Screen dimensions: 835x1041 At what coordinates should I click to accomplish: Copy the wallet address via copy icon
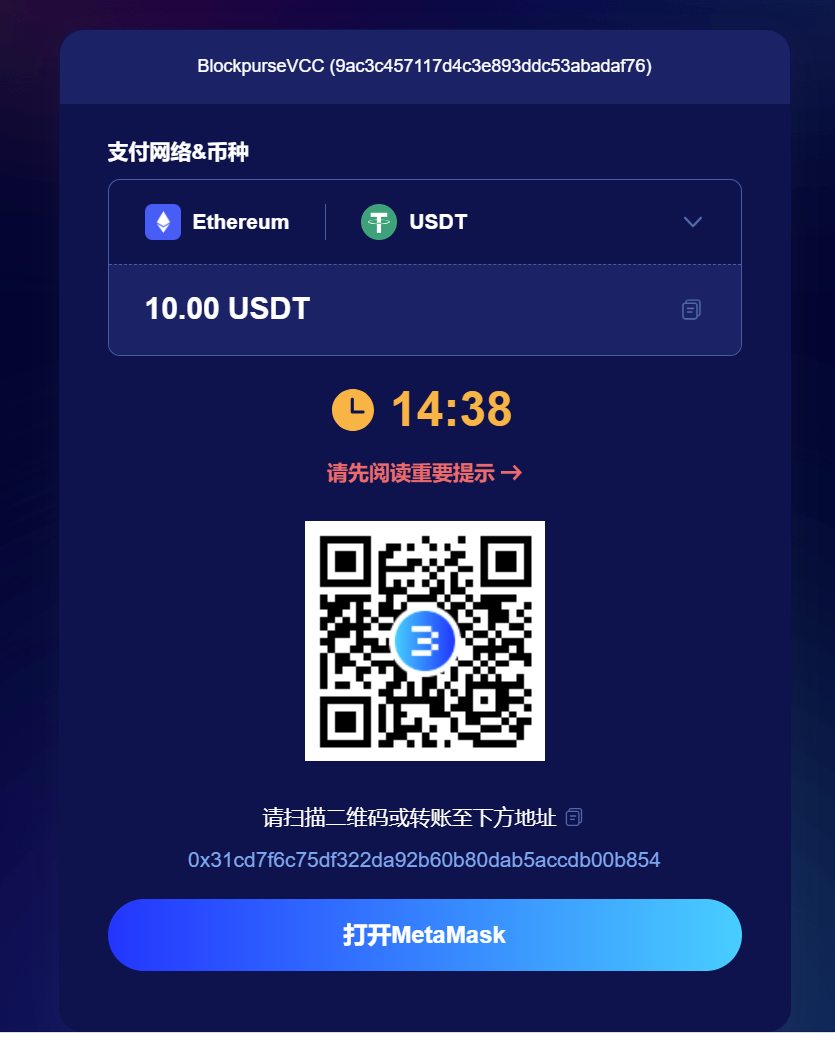(x=574, y=817)
